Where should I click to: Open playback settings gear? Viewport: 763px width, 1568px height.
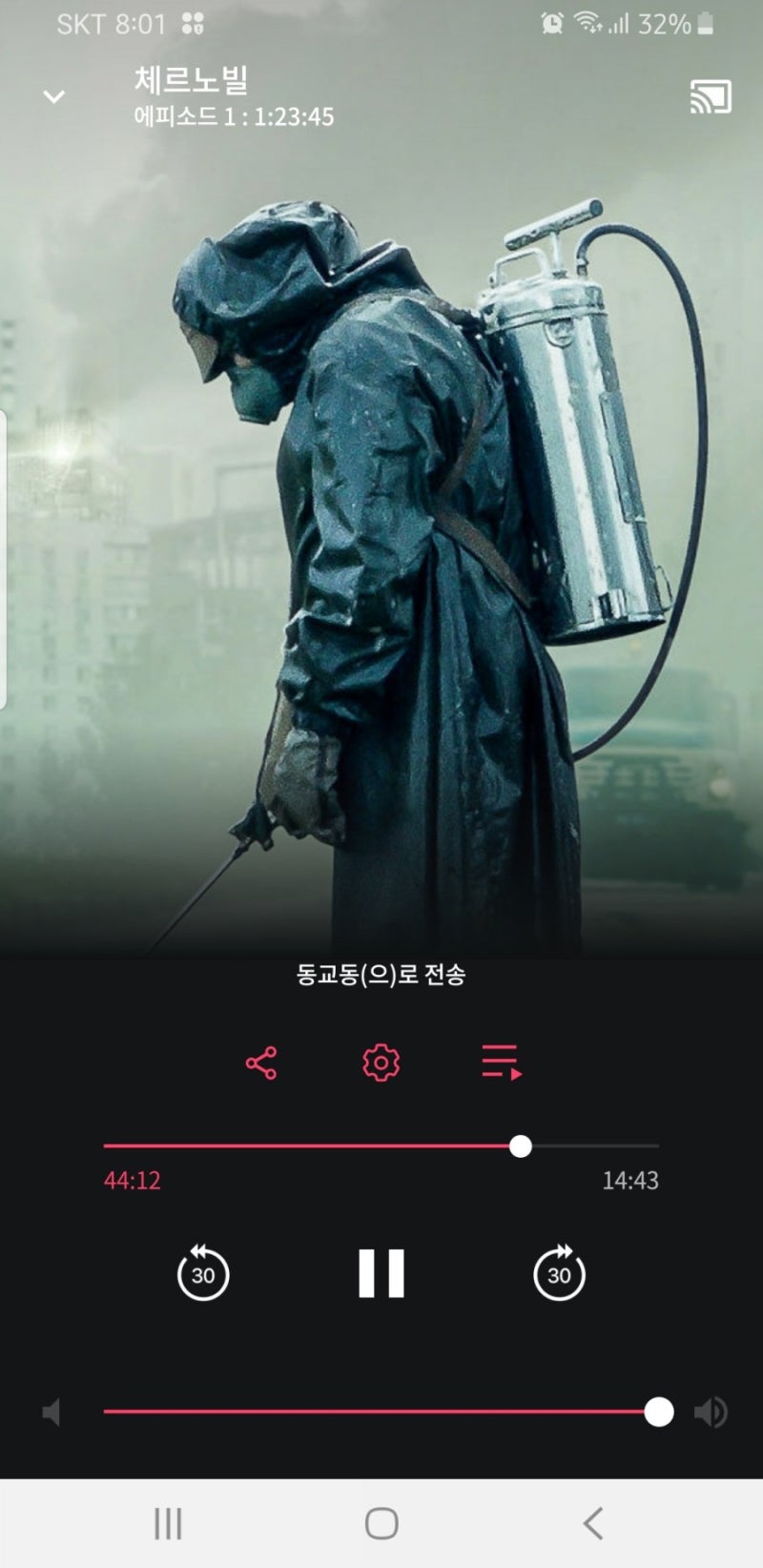coord(381,1063)
